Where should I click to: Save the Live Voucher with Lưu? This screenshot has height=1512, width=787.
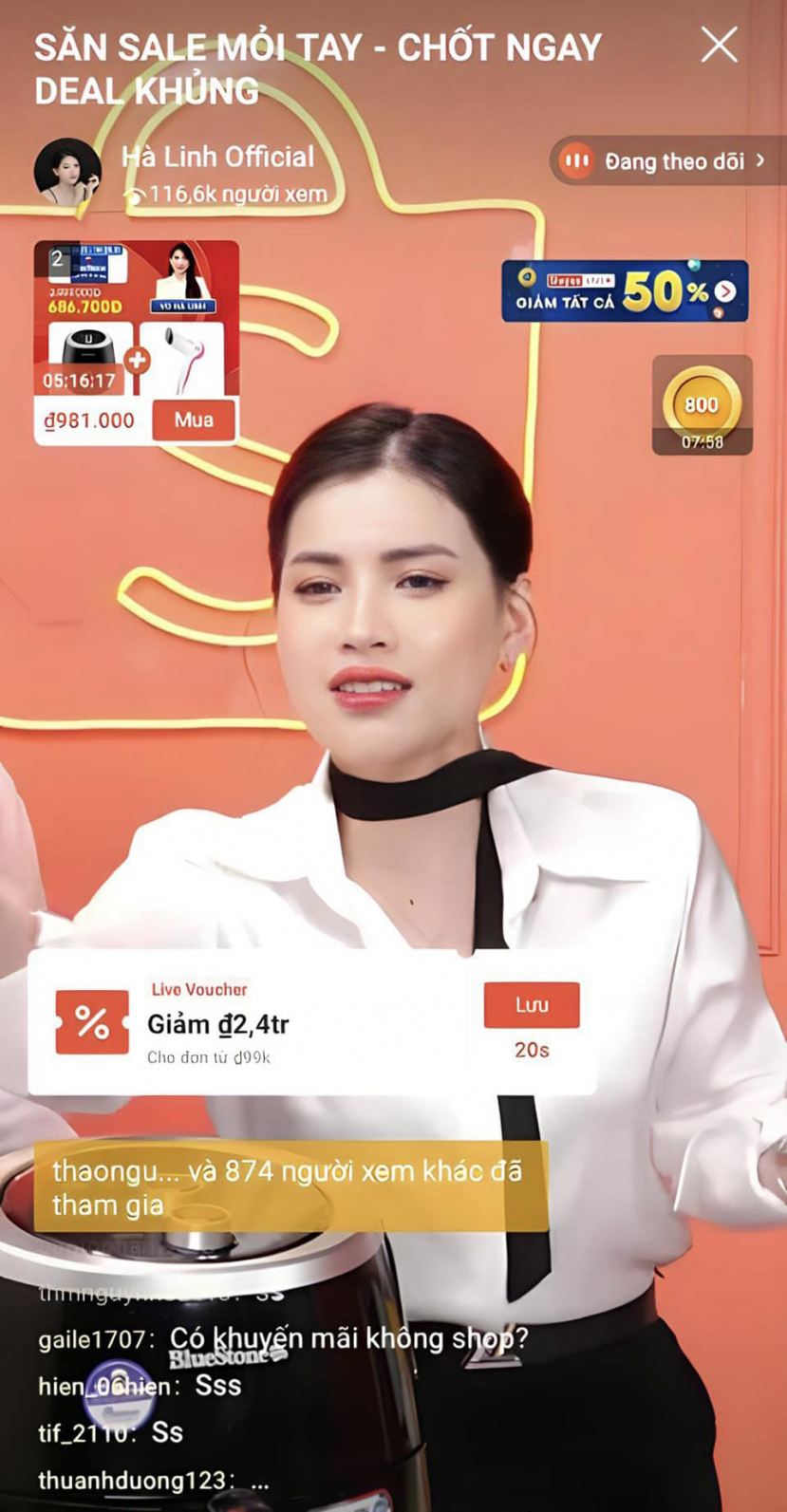532,1005
